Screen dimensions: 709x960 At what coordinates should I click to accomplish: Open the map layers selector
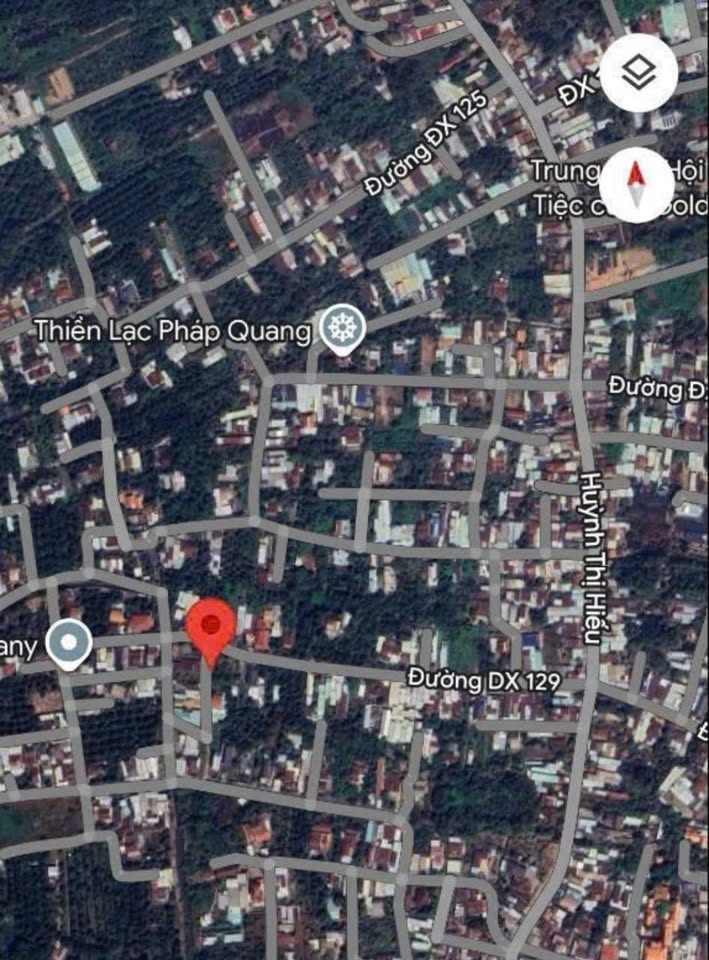639,71
